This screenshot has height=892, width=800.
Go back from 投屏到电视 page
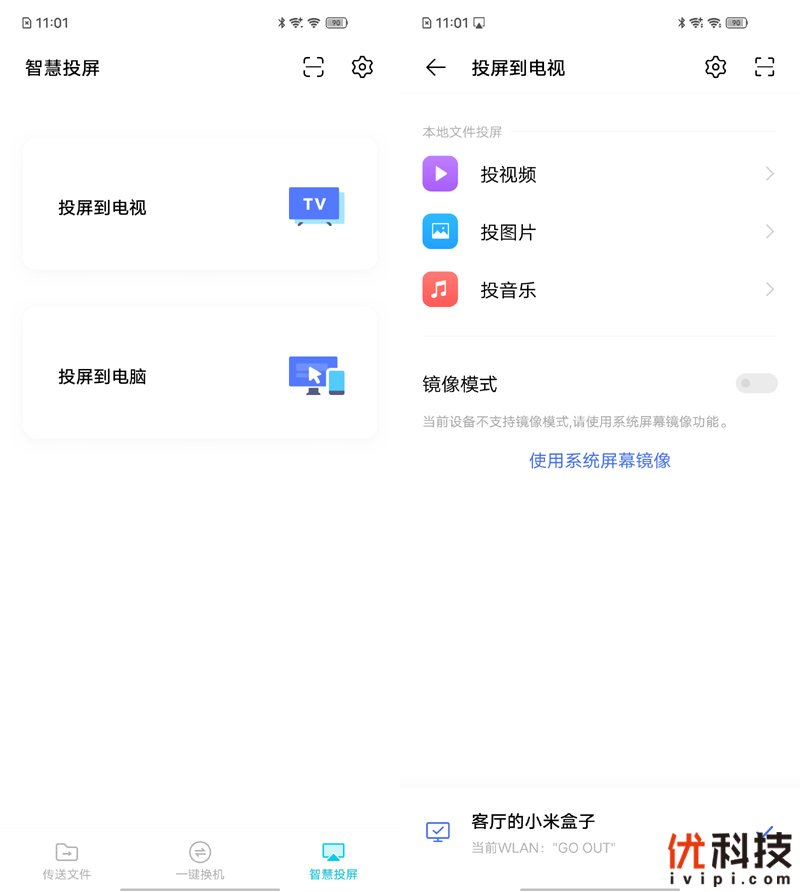[x=435, y=67]
